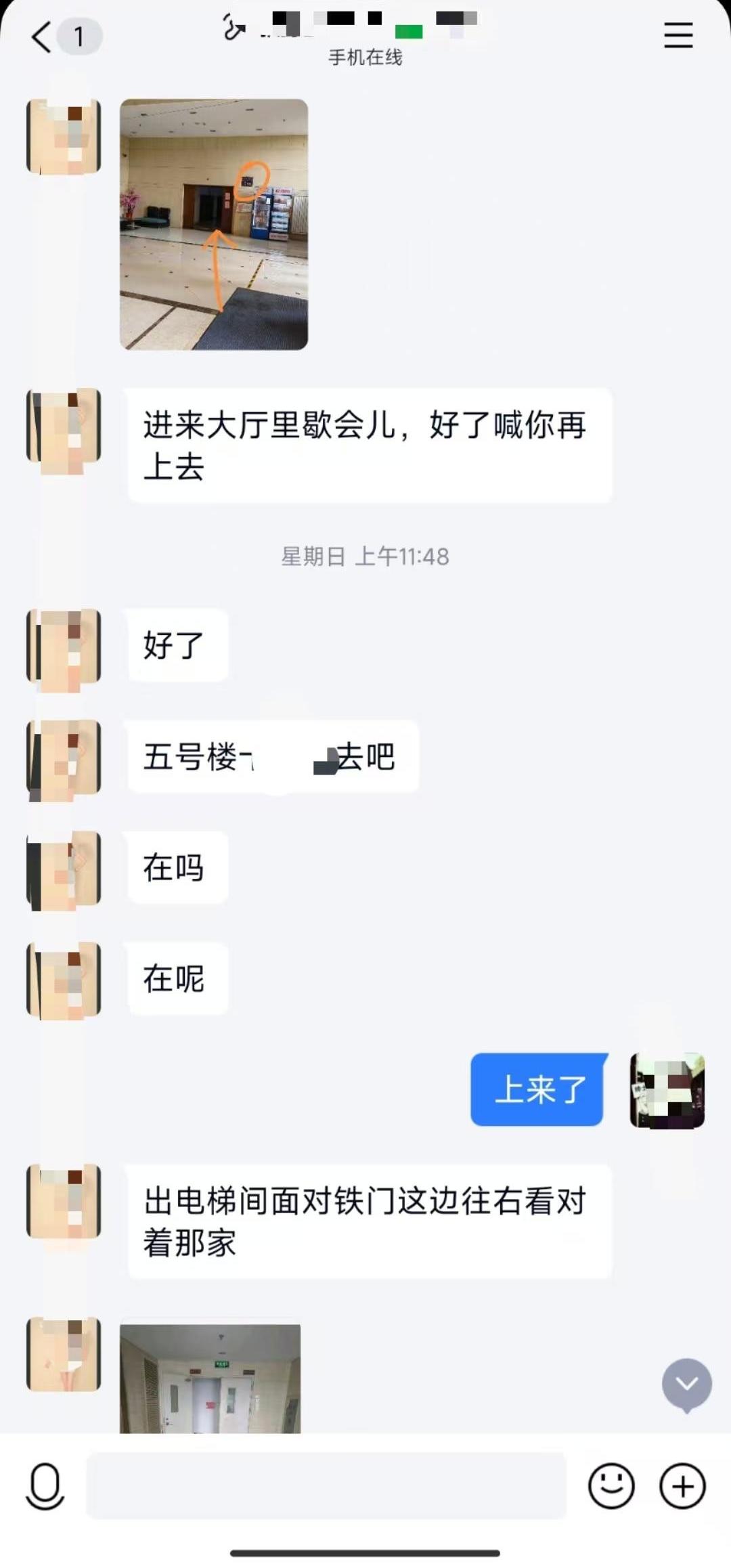Open my own avatar beside 上来了
The height and width of the screenshot is (1568, 731).
tap(667, 1090)
